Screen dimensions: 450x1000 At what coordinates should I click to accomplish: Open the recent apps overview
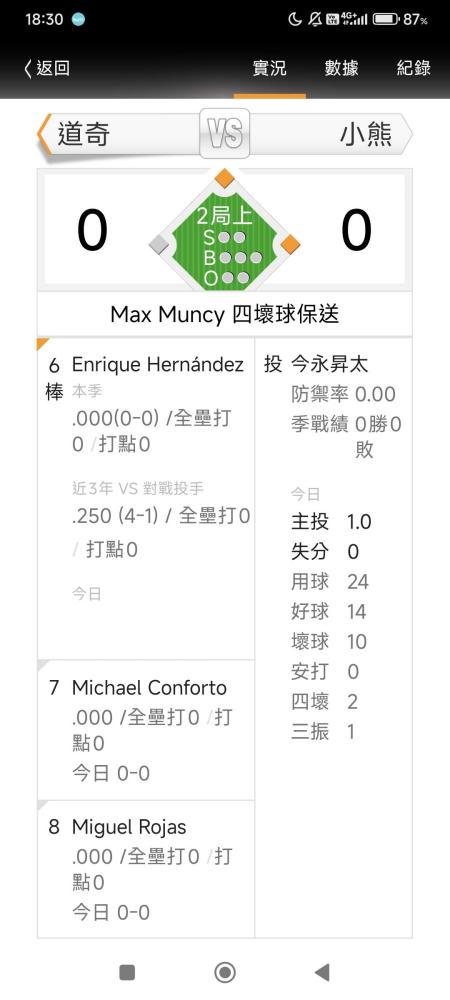[127, 972]
